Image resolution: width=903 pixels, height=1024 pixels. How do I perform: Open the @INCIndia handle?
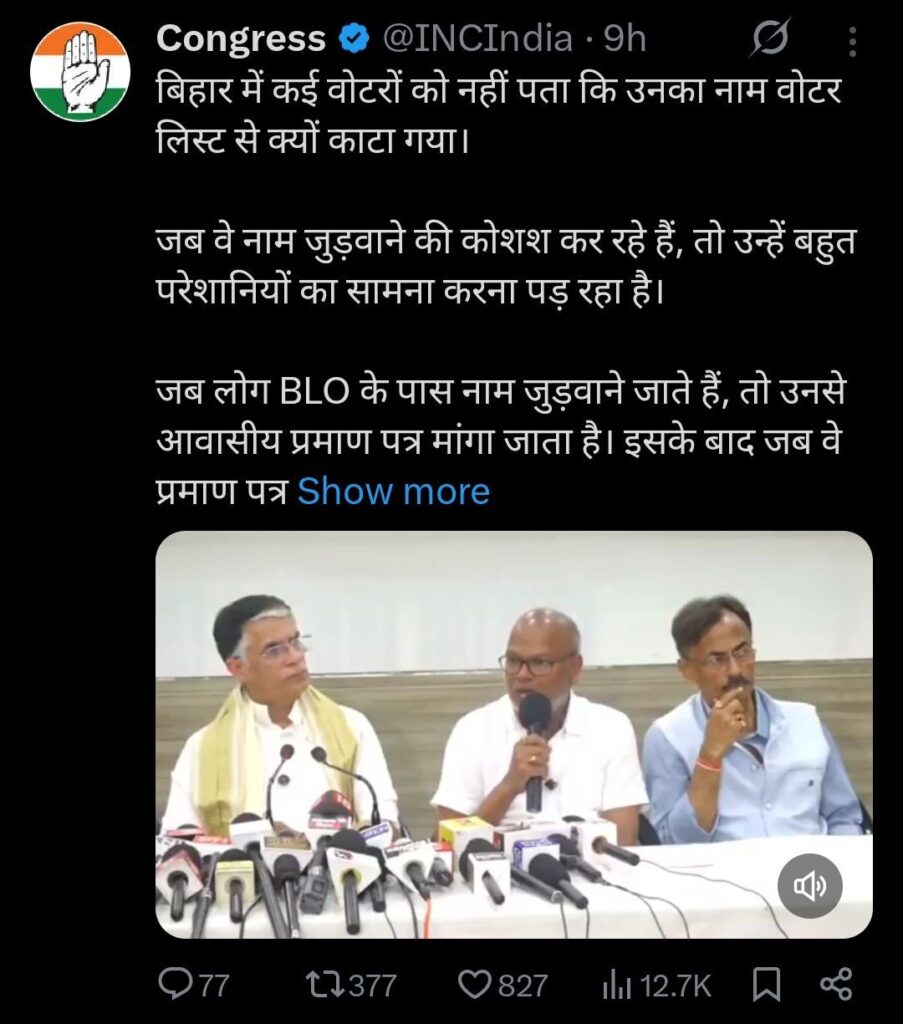pos(477,39)
